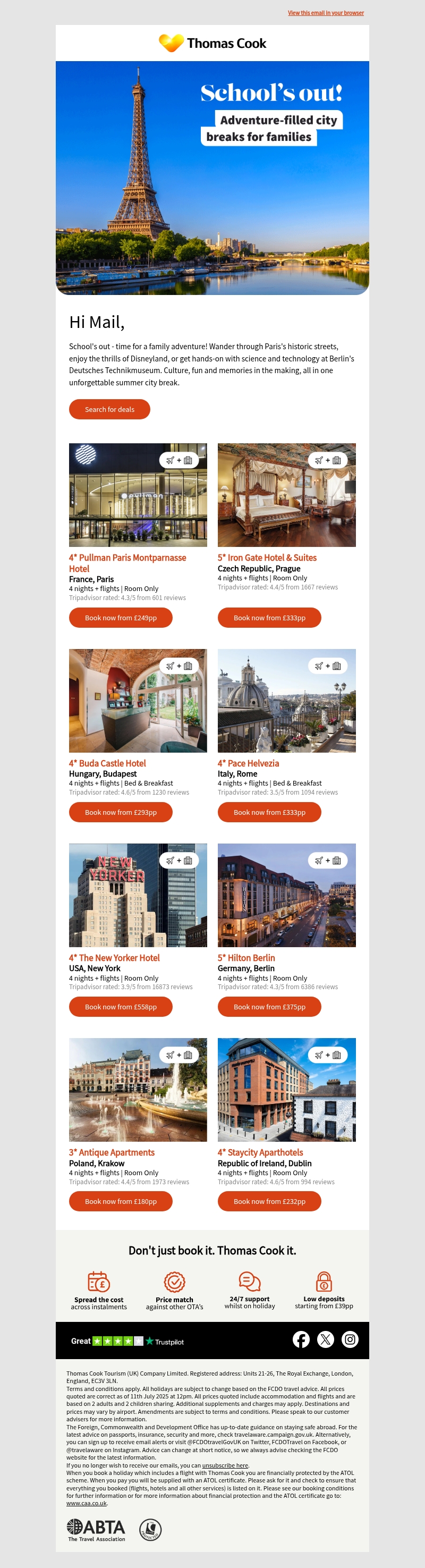Open Thomas Cook's X profile
This screenshot has height=1568, width=425.
[325, 1339]
